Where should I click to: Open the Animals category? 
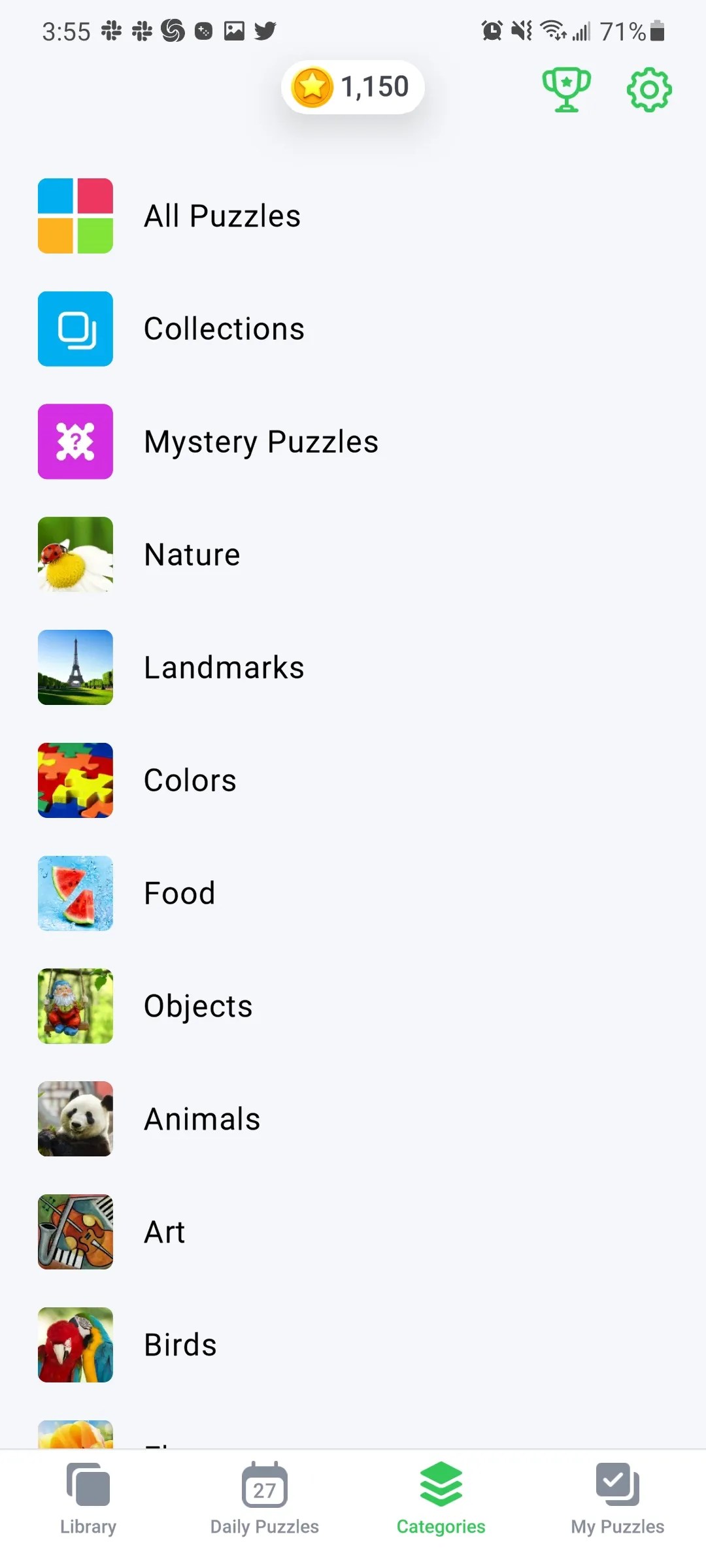201,1119
